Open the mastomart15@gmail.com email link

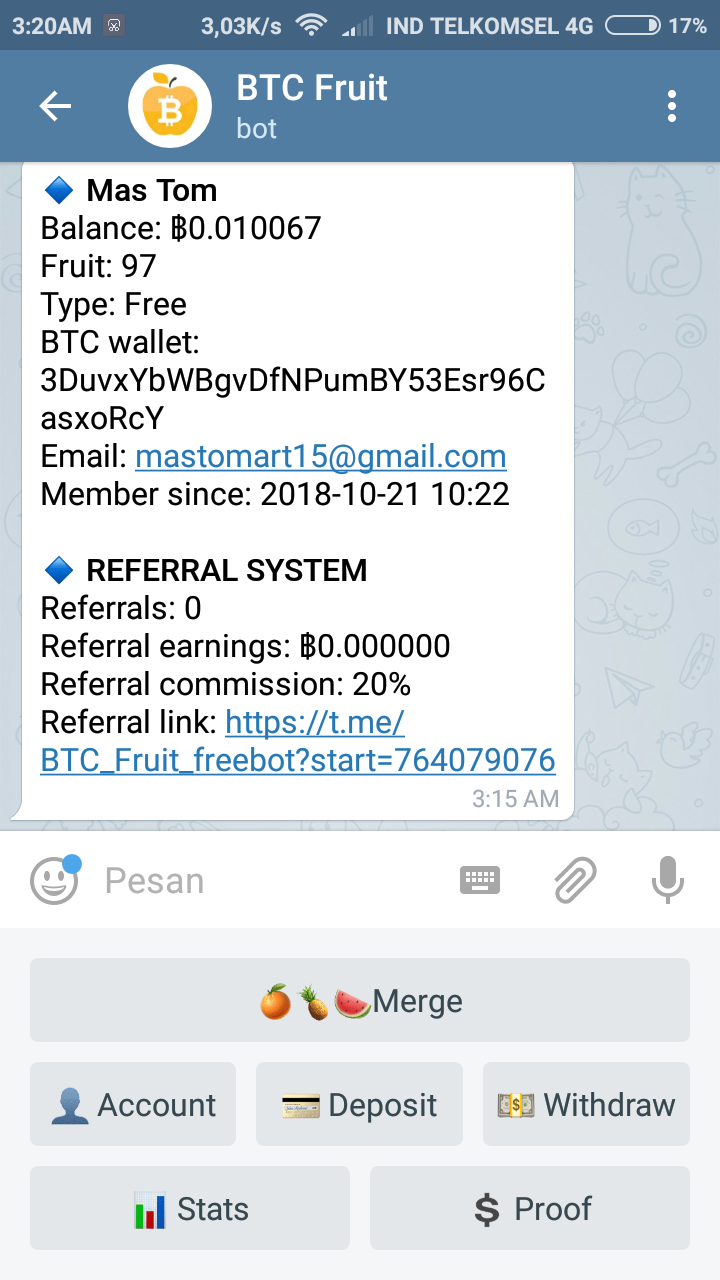coord(320,457)
